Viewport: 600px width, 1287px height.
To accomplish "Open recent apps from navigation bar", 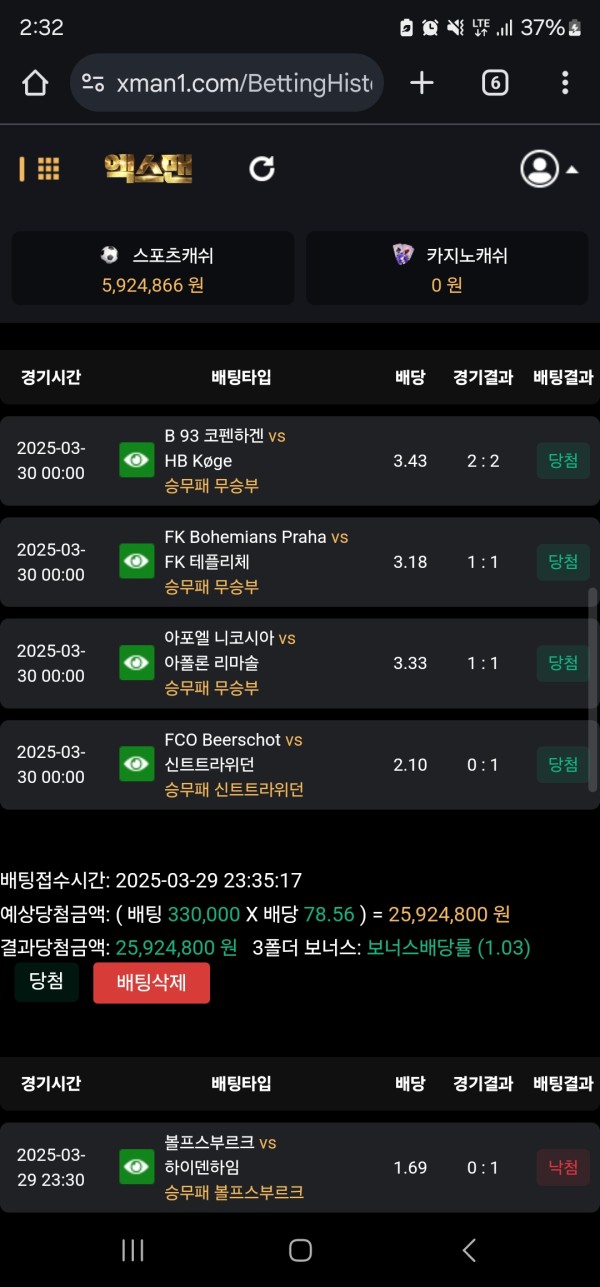I will [x=132, y=1250].
